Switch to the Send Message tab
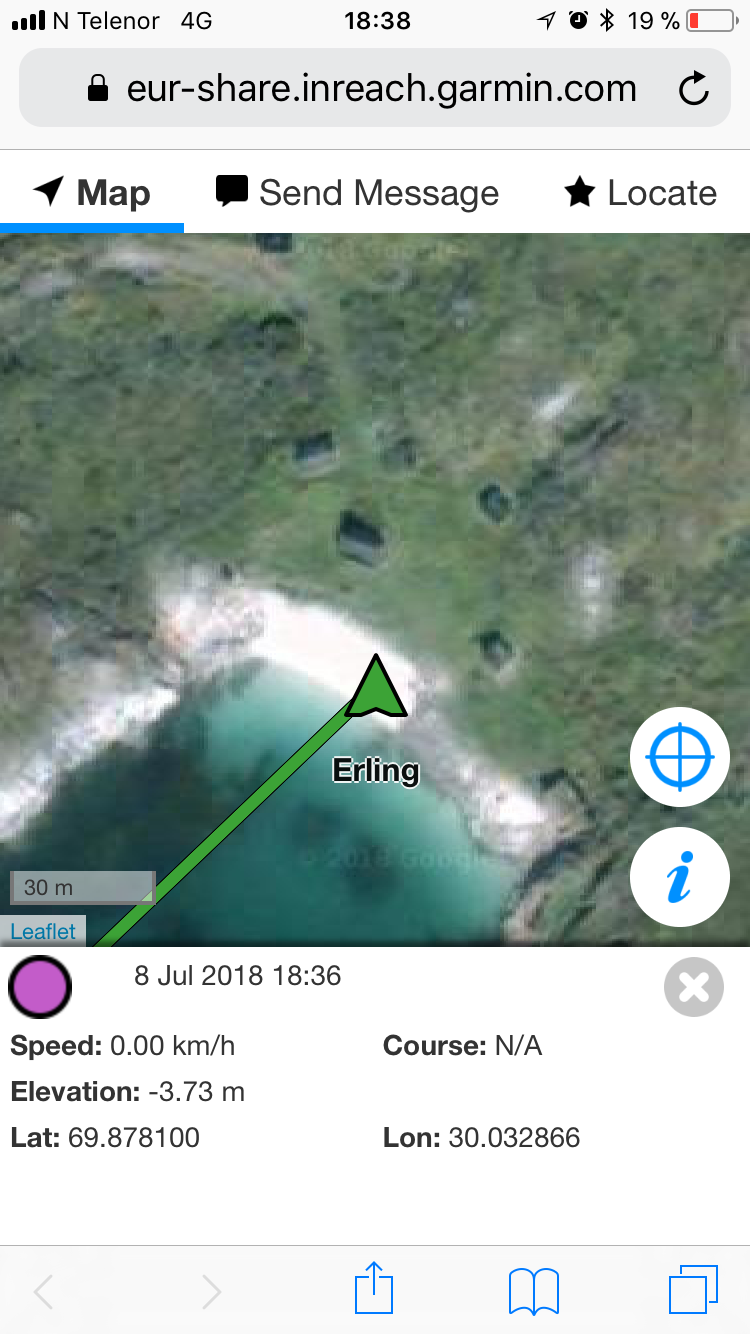The image size is (750, 1334). click(x=358, y=192)
